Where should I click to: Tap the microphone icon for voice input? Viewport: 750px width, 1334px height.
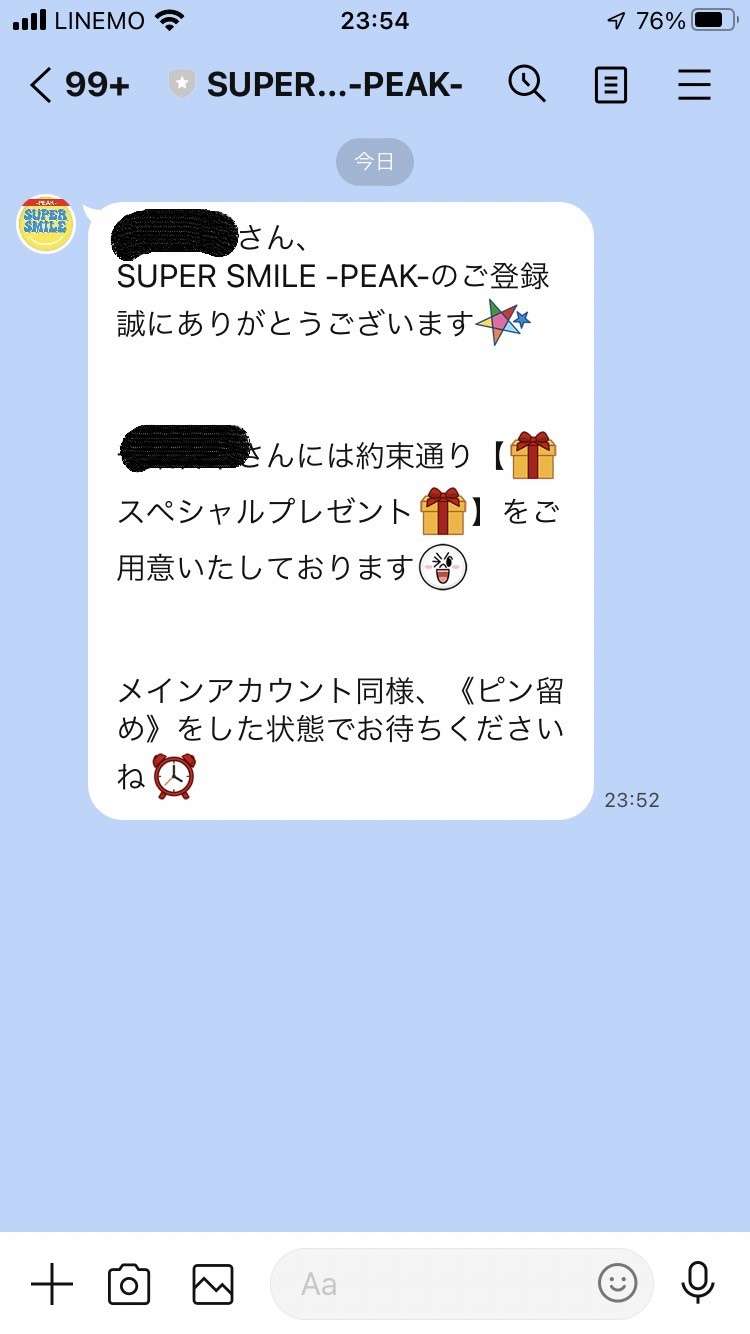[x=697, y=1283]
